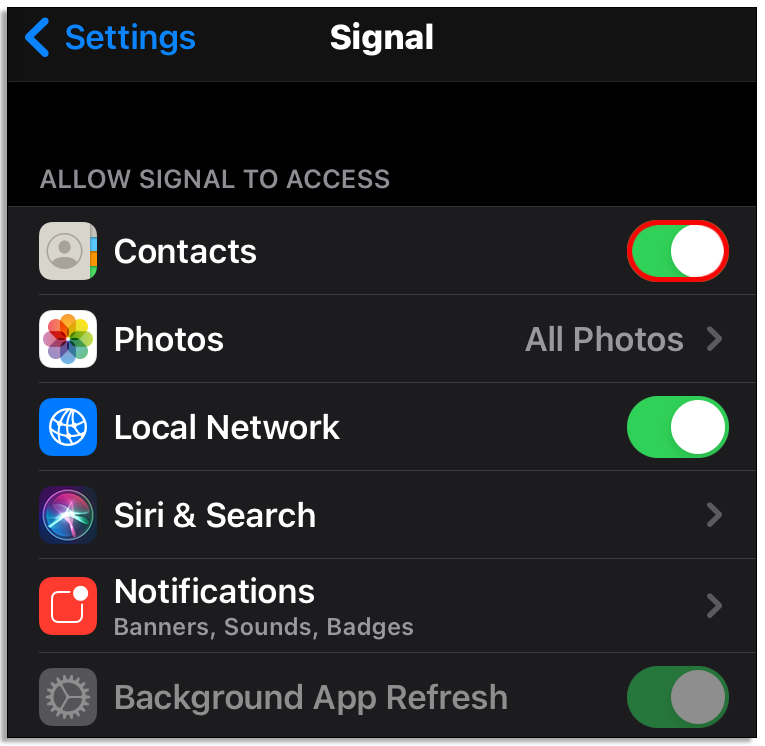Turn off Contacts access for Signal

(x=677, y=251)
